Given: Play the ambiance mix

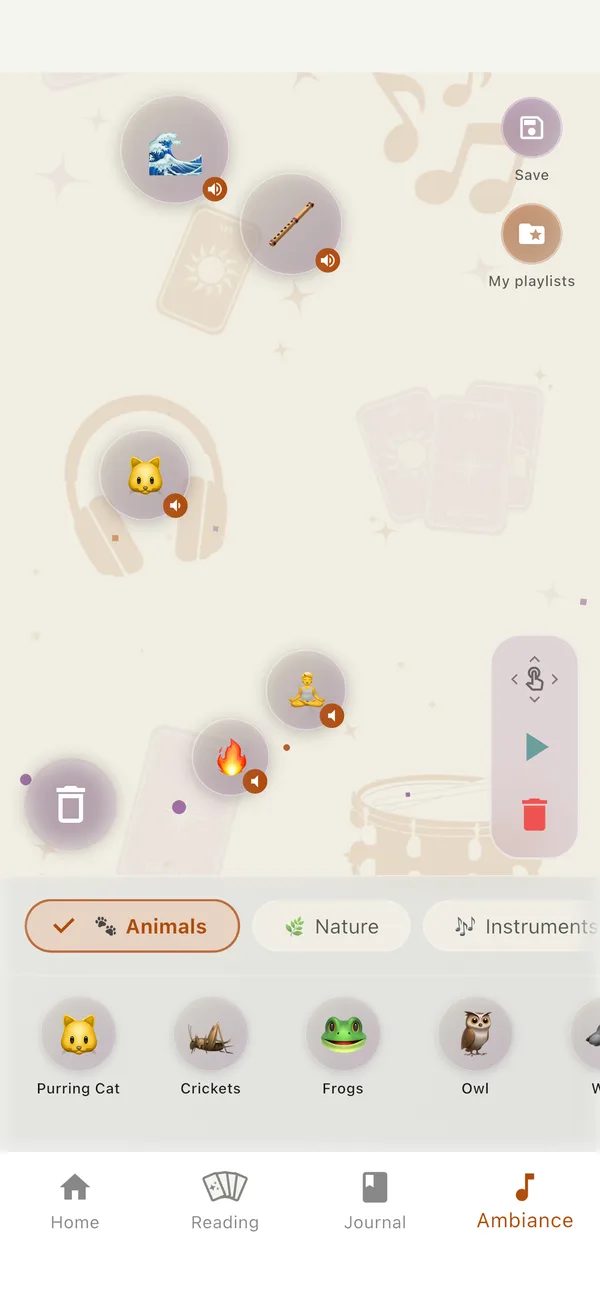Looking at the screenshot, I should point(536,747).
